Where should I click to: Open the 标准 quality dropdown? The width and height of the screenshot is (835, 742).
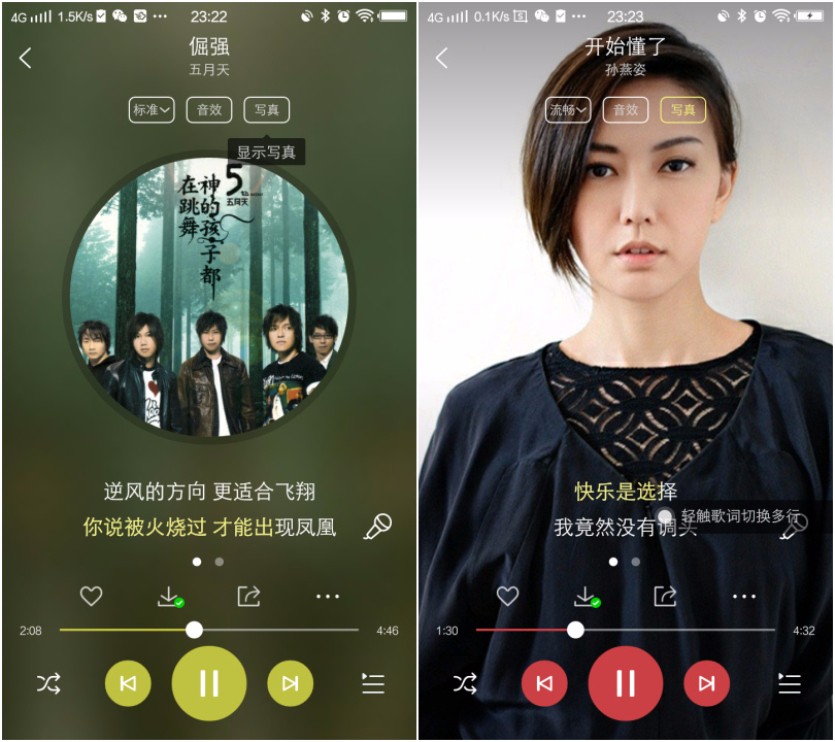click(x=152, y=110)
